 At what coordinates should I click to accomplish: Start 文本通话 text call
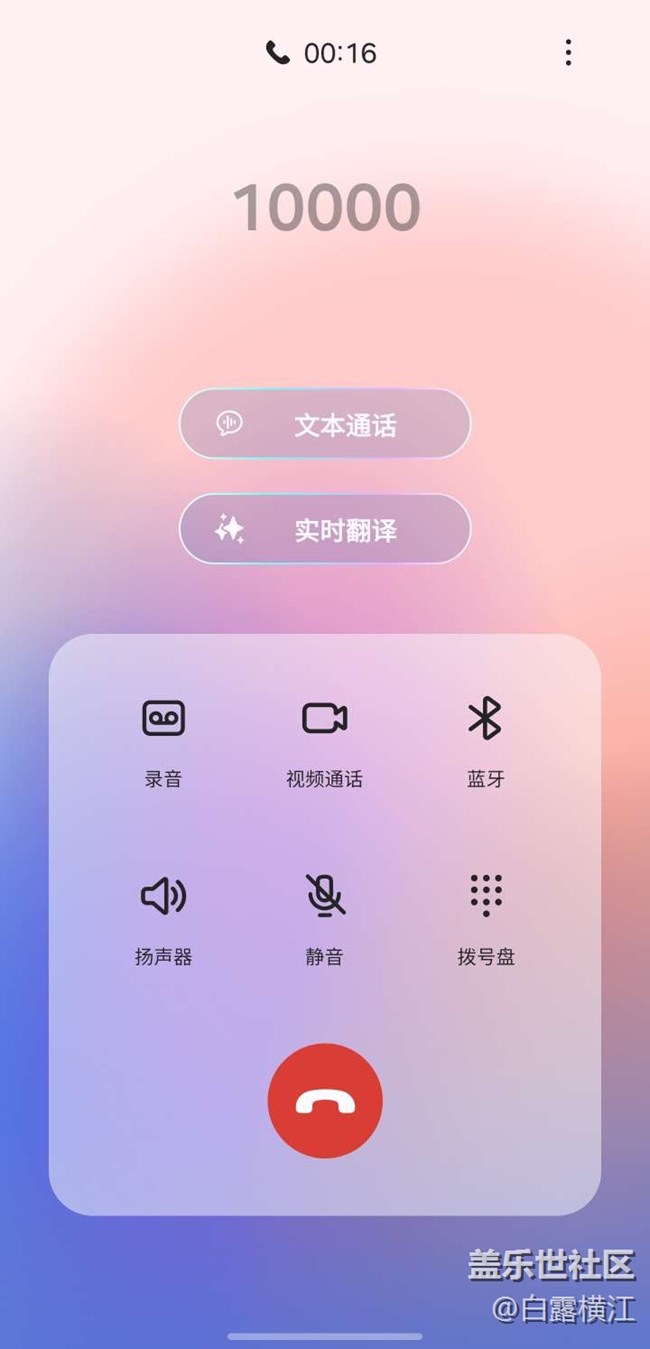click(x=324, y=424)
